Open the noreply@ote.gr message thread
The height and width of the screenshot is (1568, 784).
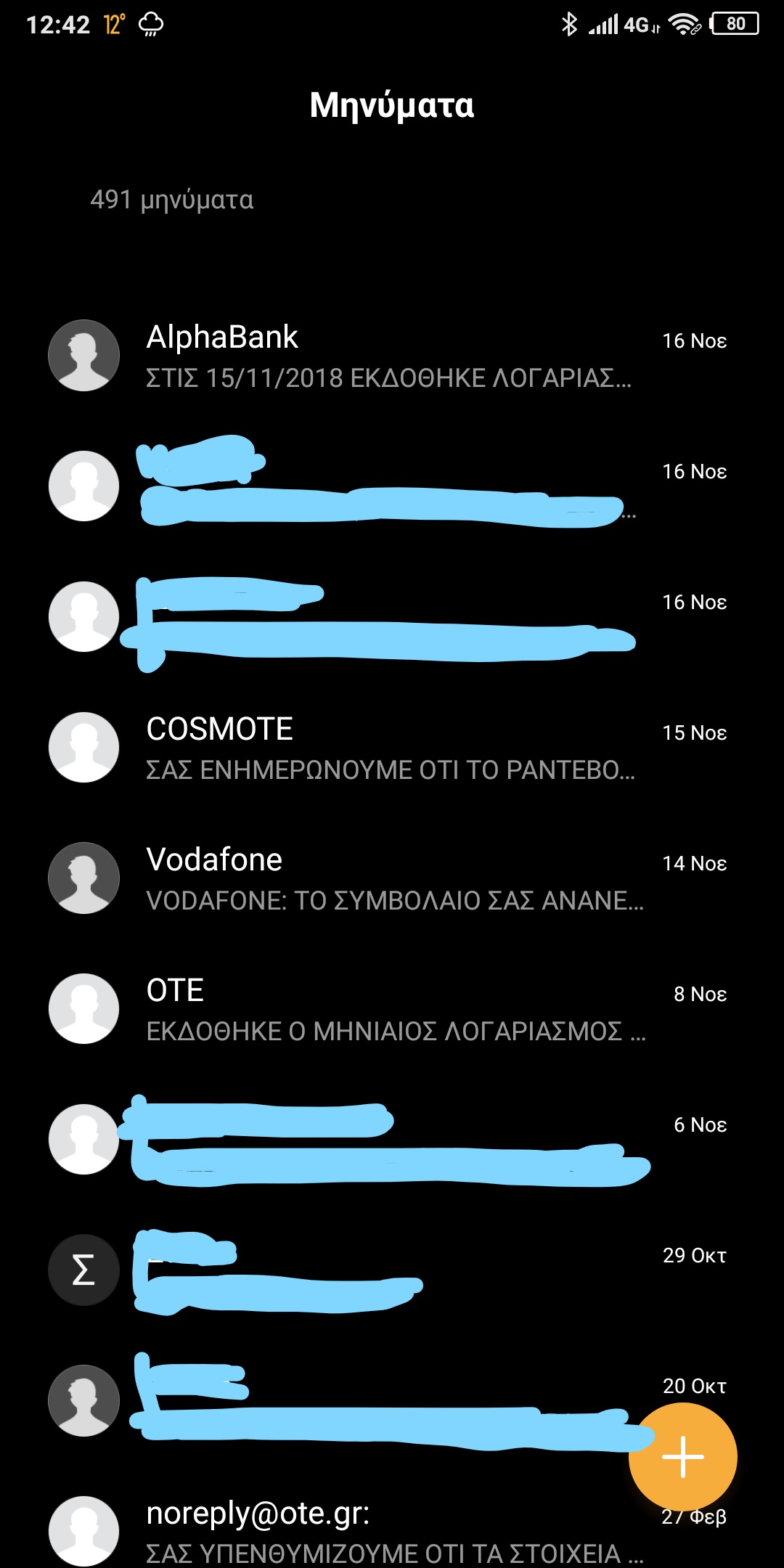pyautogui.click(x=363, y=1532)
